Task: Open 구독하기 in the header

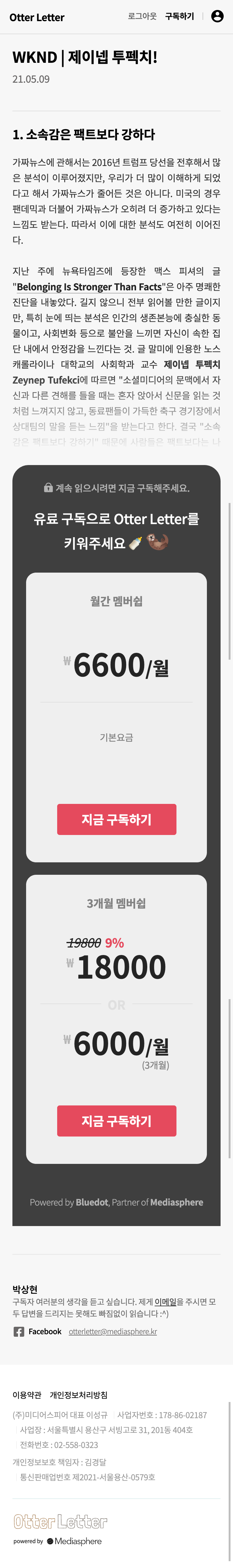Action: click(180, 16)
